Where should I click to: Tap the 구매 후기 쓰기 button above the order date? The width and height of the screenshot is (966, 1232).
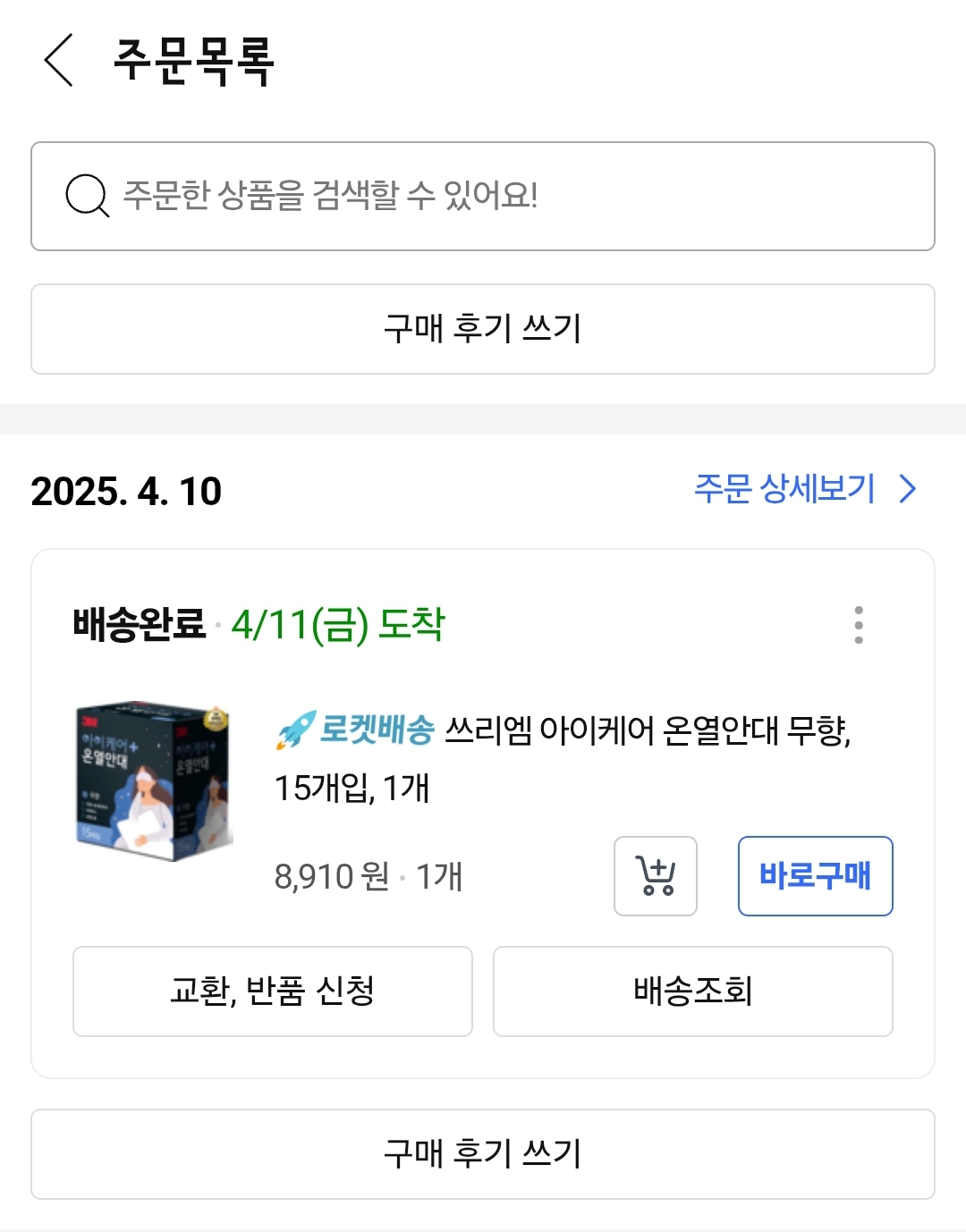pos(483,329)
